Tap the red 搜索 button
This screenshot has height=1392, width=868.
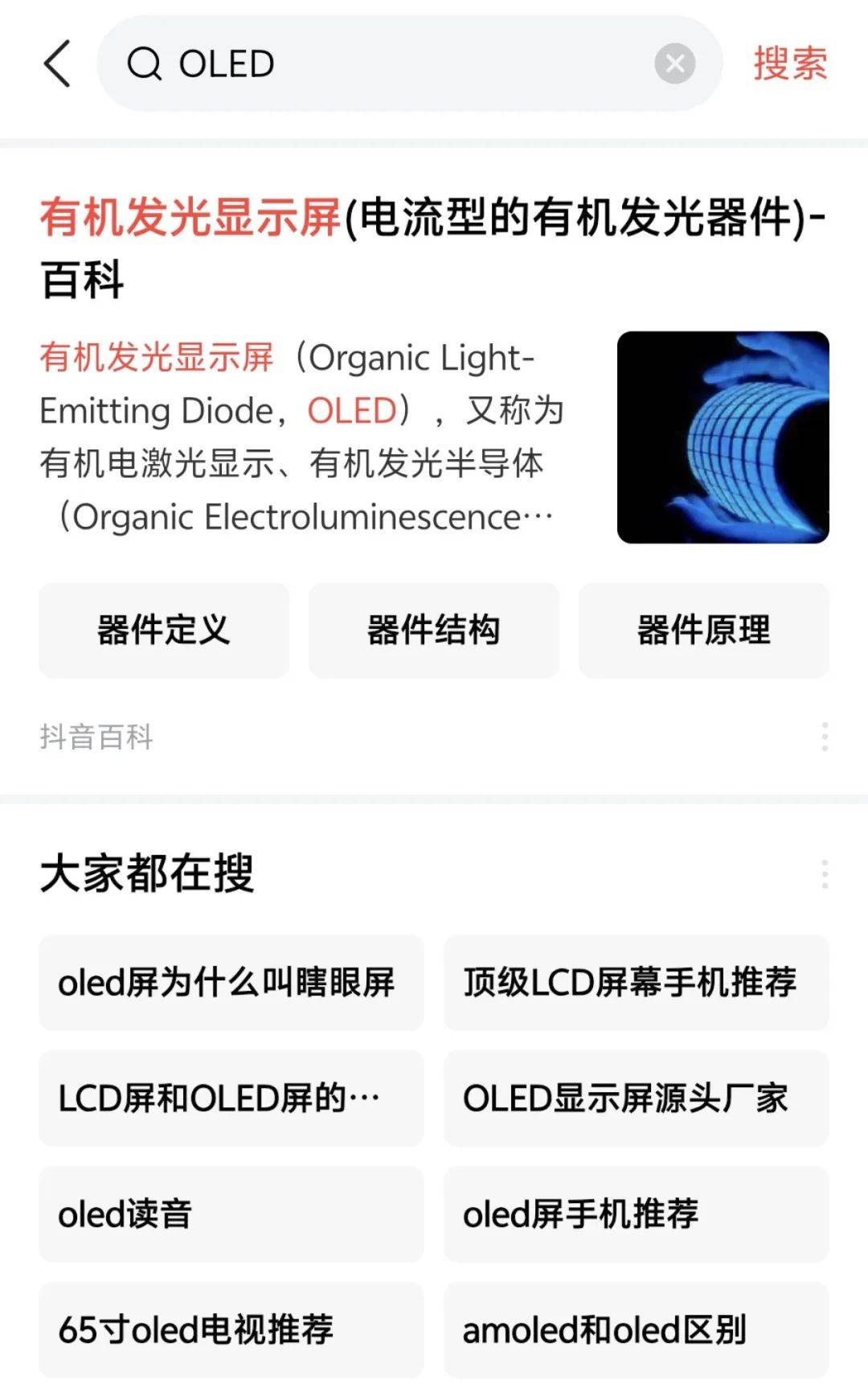pyautogui.click(x=789, y=64)
